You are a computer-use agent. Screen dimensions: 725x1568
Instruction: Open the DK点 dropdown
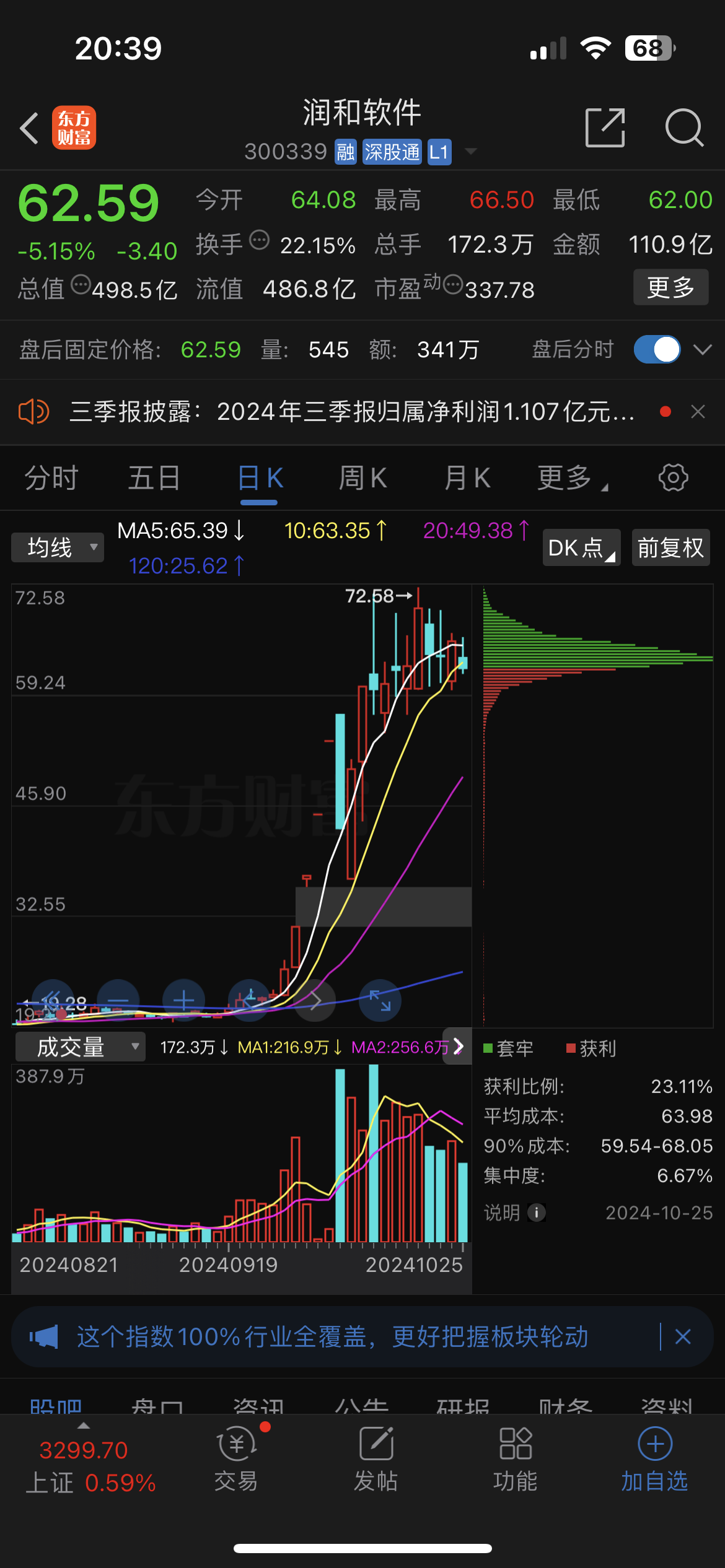580,547
